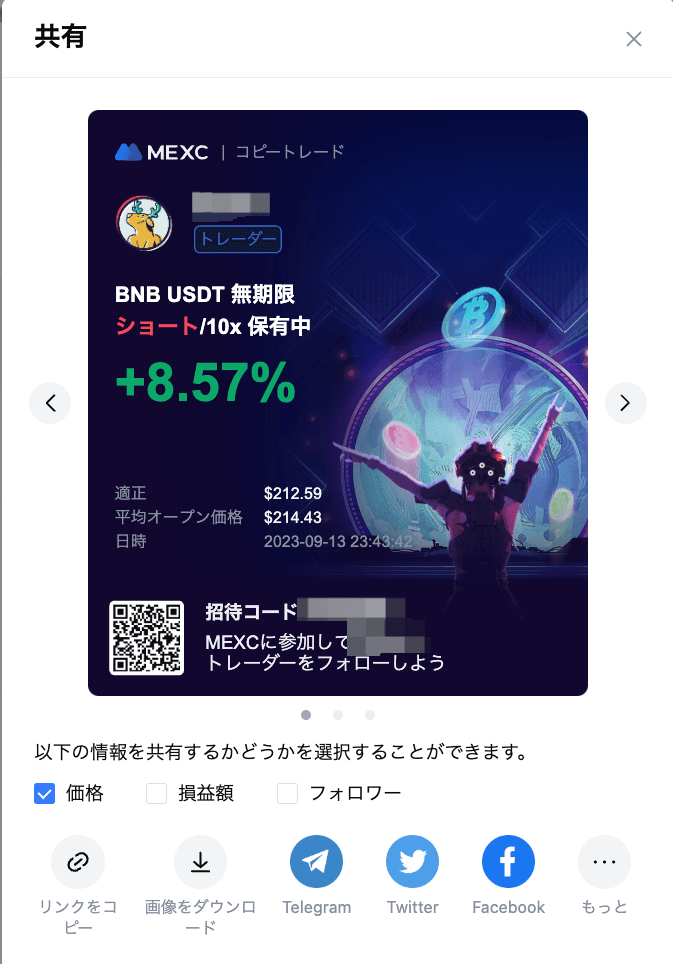Image resolution: width=673 pixels, height=964 pixels.
Task: Open もっと for more share options
Action: coord(604,862)
